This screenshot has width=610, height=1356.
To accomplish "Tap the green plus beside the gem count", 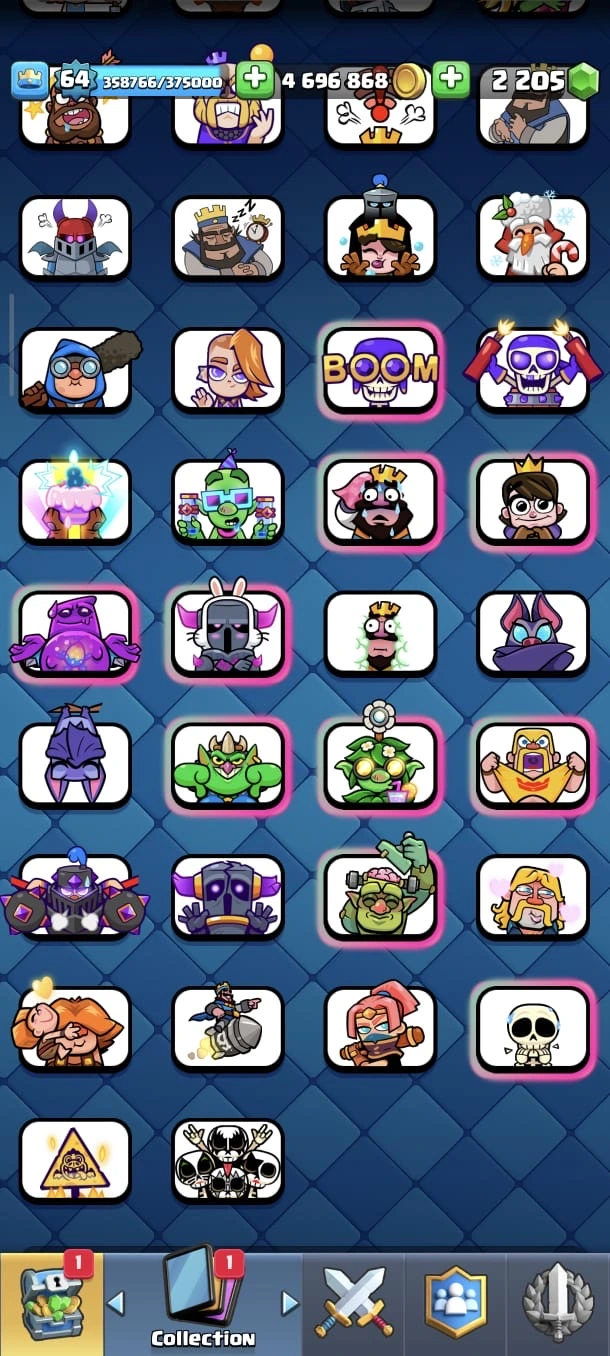I will [x=451, y=79].
